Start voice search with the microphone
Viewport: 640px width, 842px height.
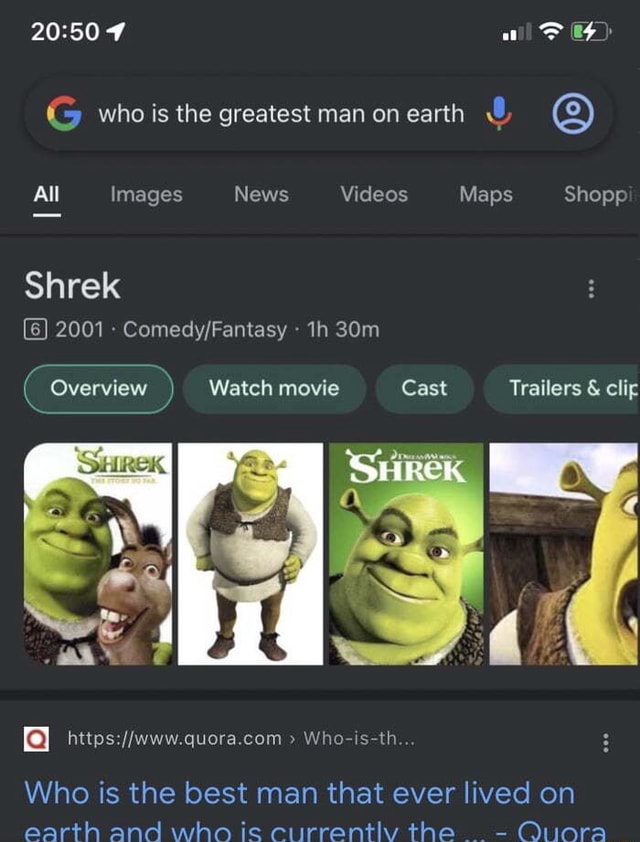[x=500, y=114]
